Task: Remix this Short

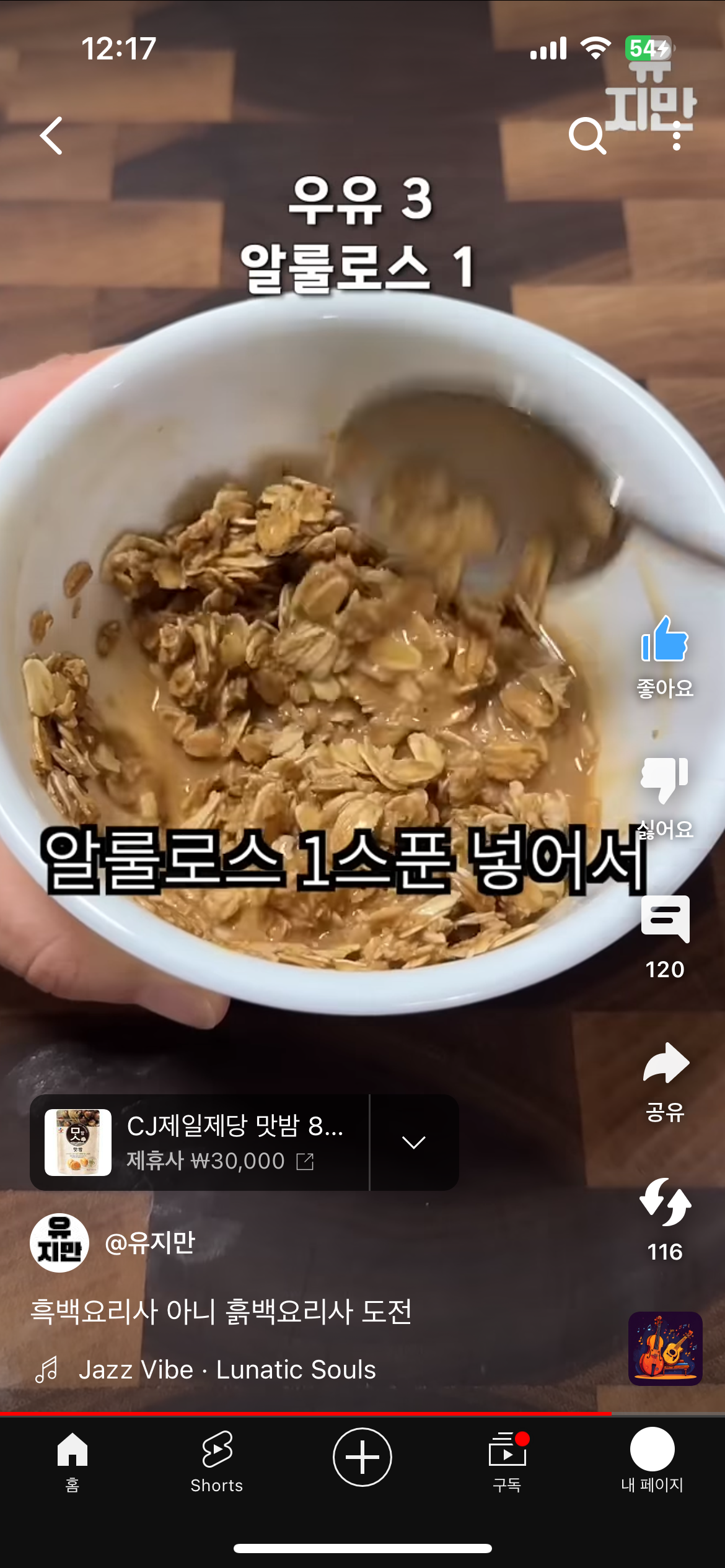Action: [665, 1202]
